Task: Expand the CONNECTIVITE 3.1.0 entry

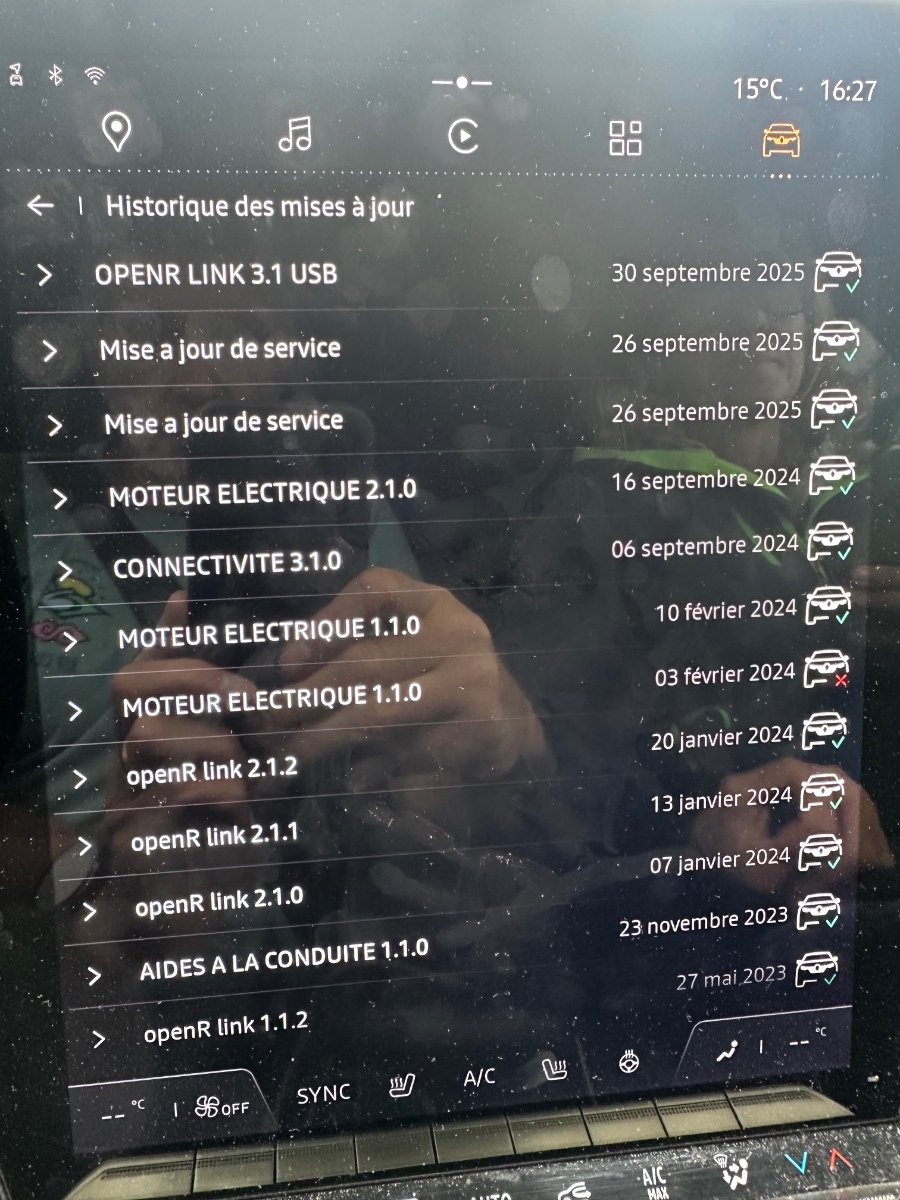Action: pyautogui.click(x=227, y=565)
